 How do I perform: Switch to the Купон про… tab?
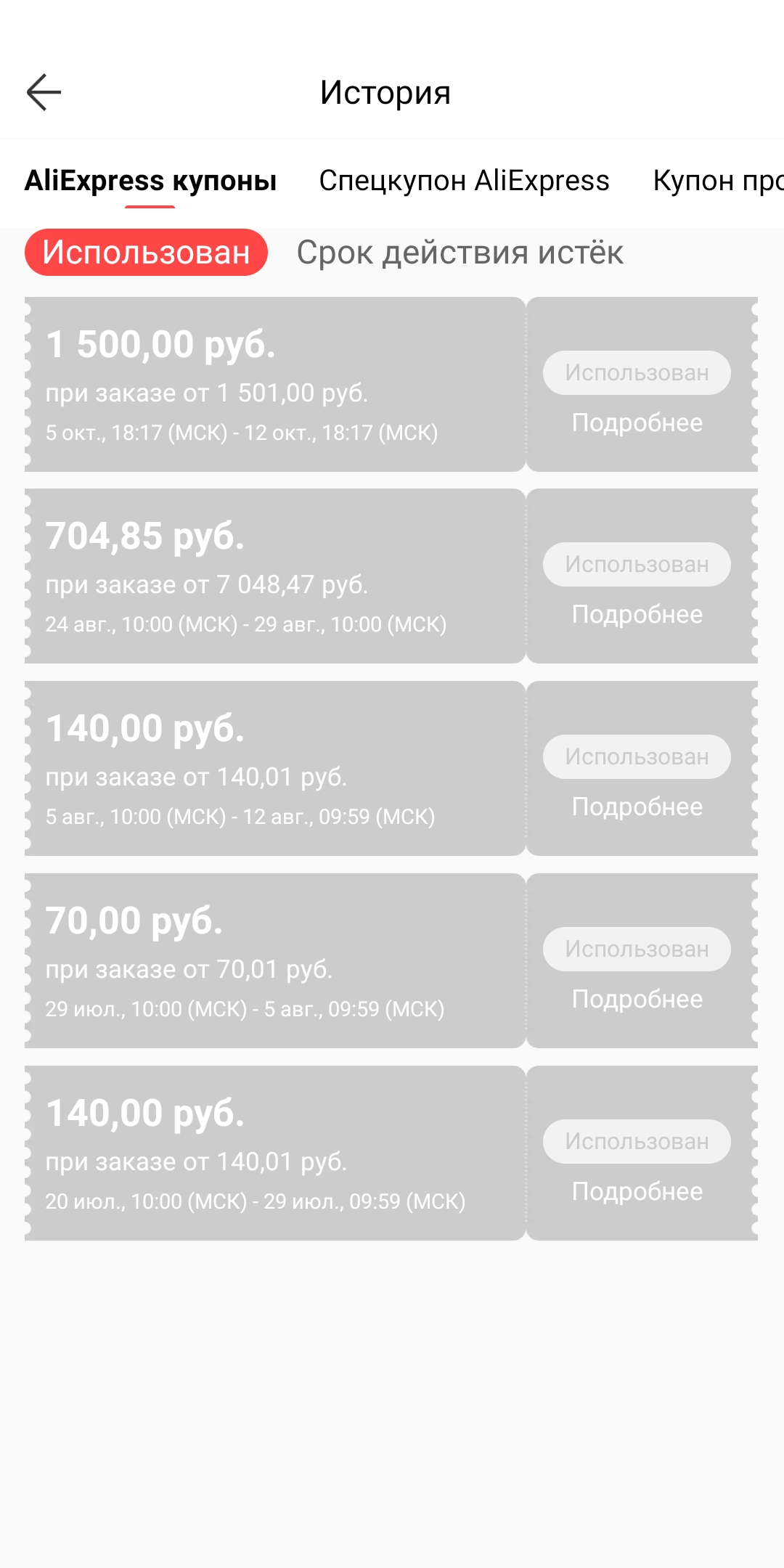718,181
